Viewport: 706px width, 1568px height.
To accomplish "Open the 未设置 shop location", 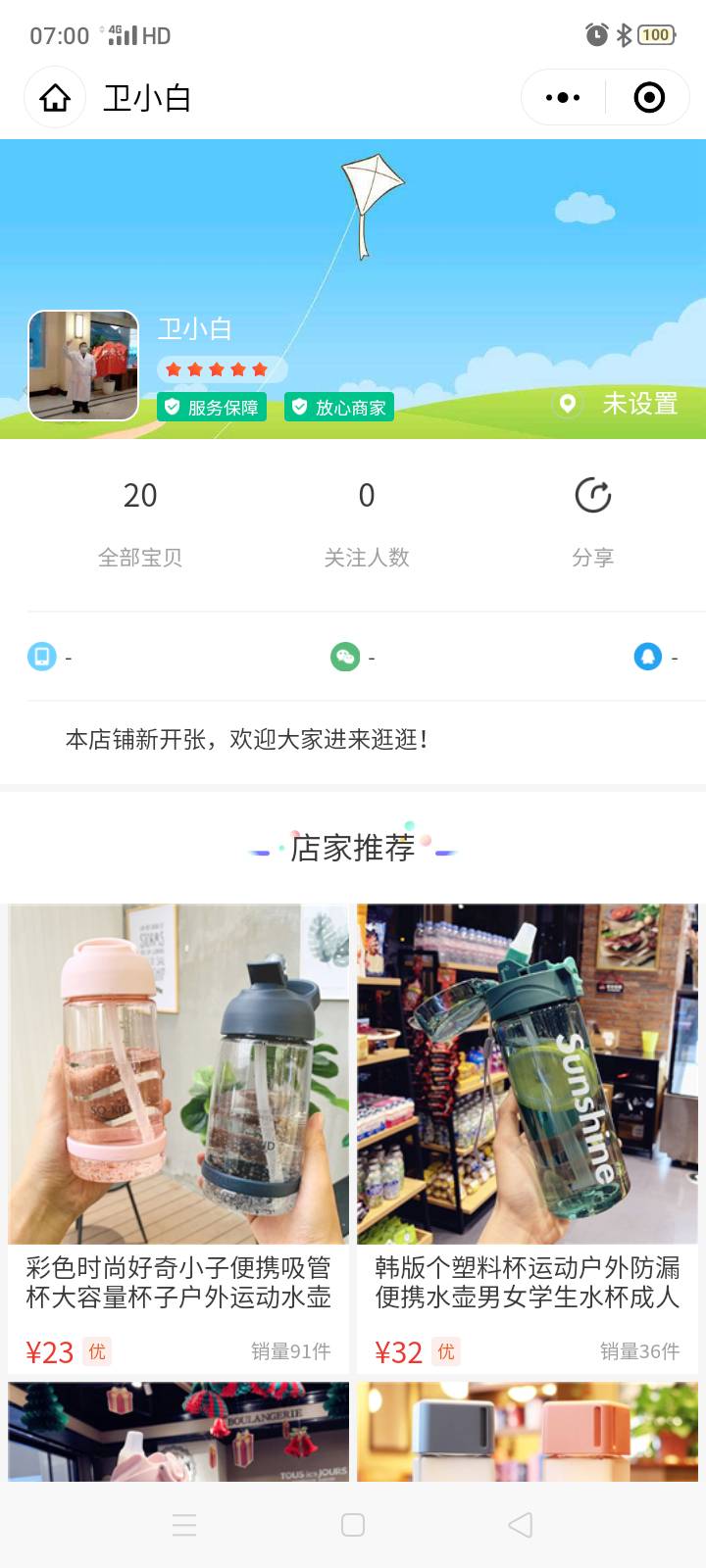I will [x=620, y=403].
